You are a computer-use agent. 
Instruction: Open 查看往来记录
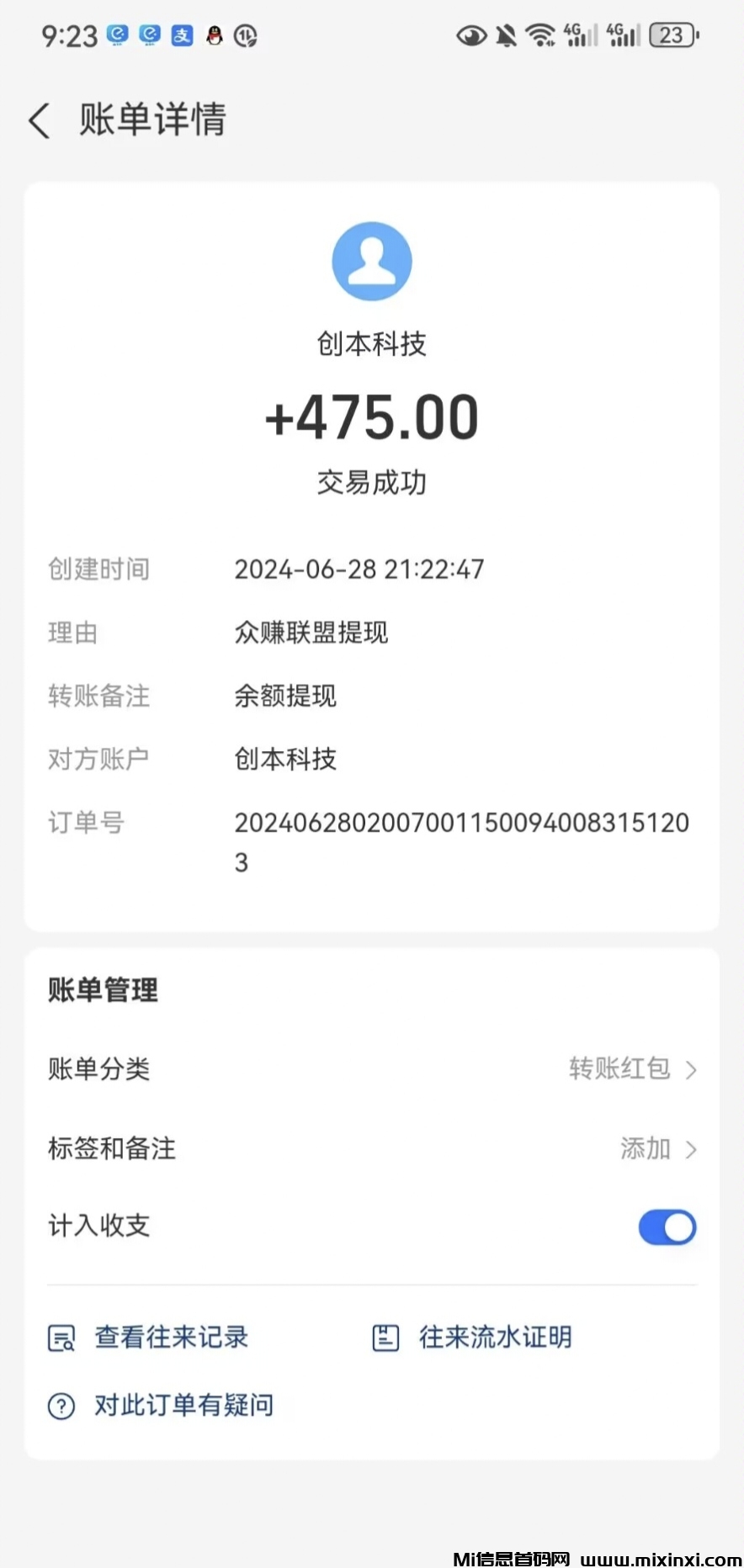click(149, 1337)
